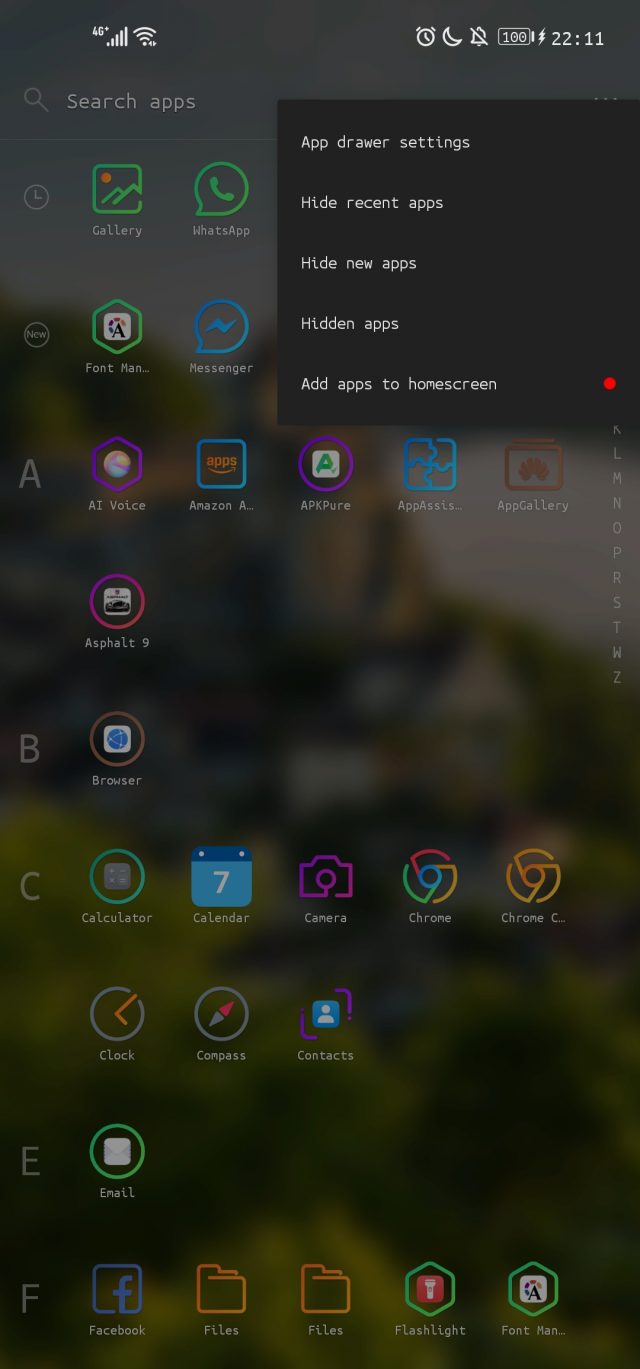The image size is (640, 1369).
Task: Launch AI Voice
Action: click(117, 474)
